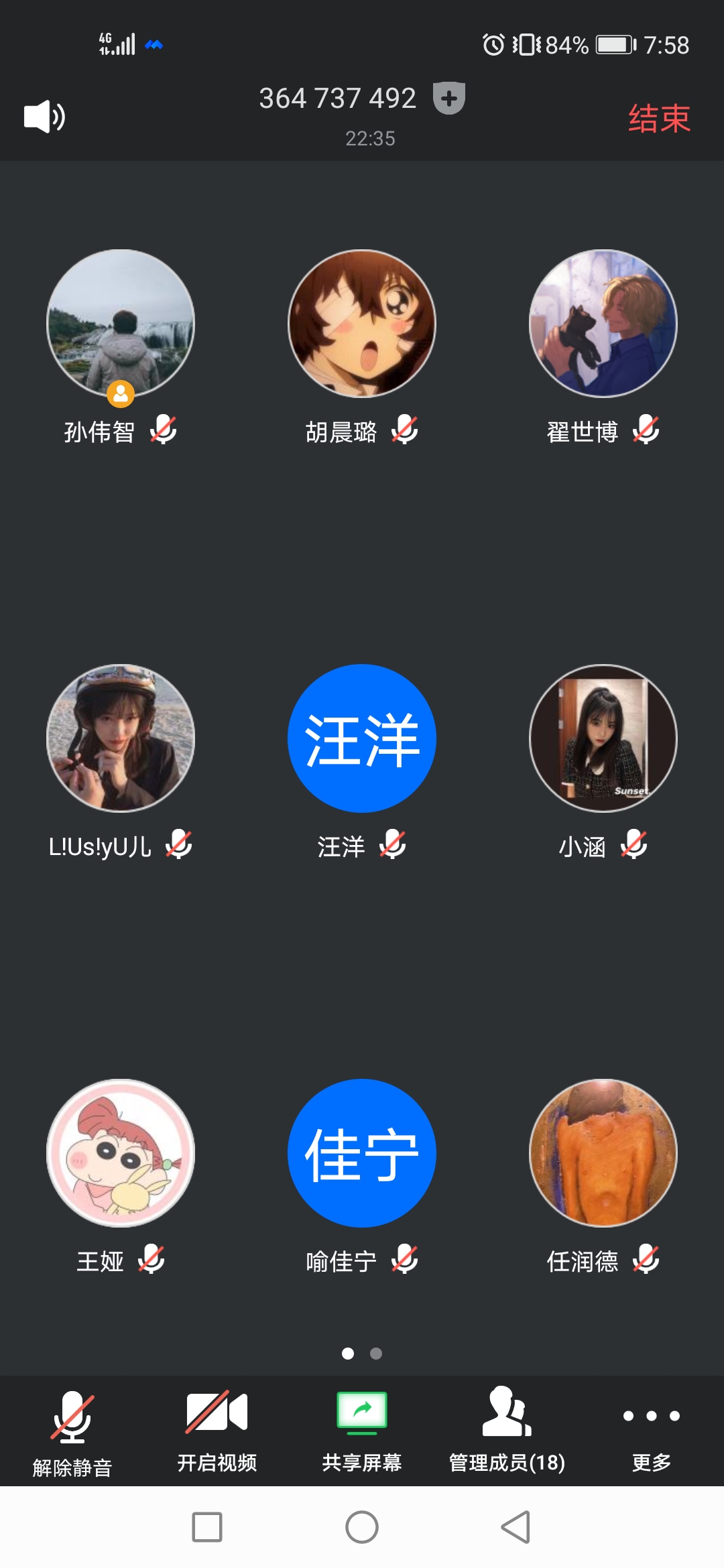The image size is (724, 1568).
Task: Turn on camera with 开启视频
Action: coord(217,1431)
